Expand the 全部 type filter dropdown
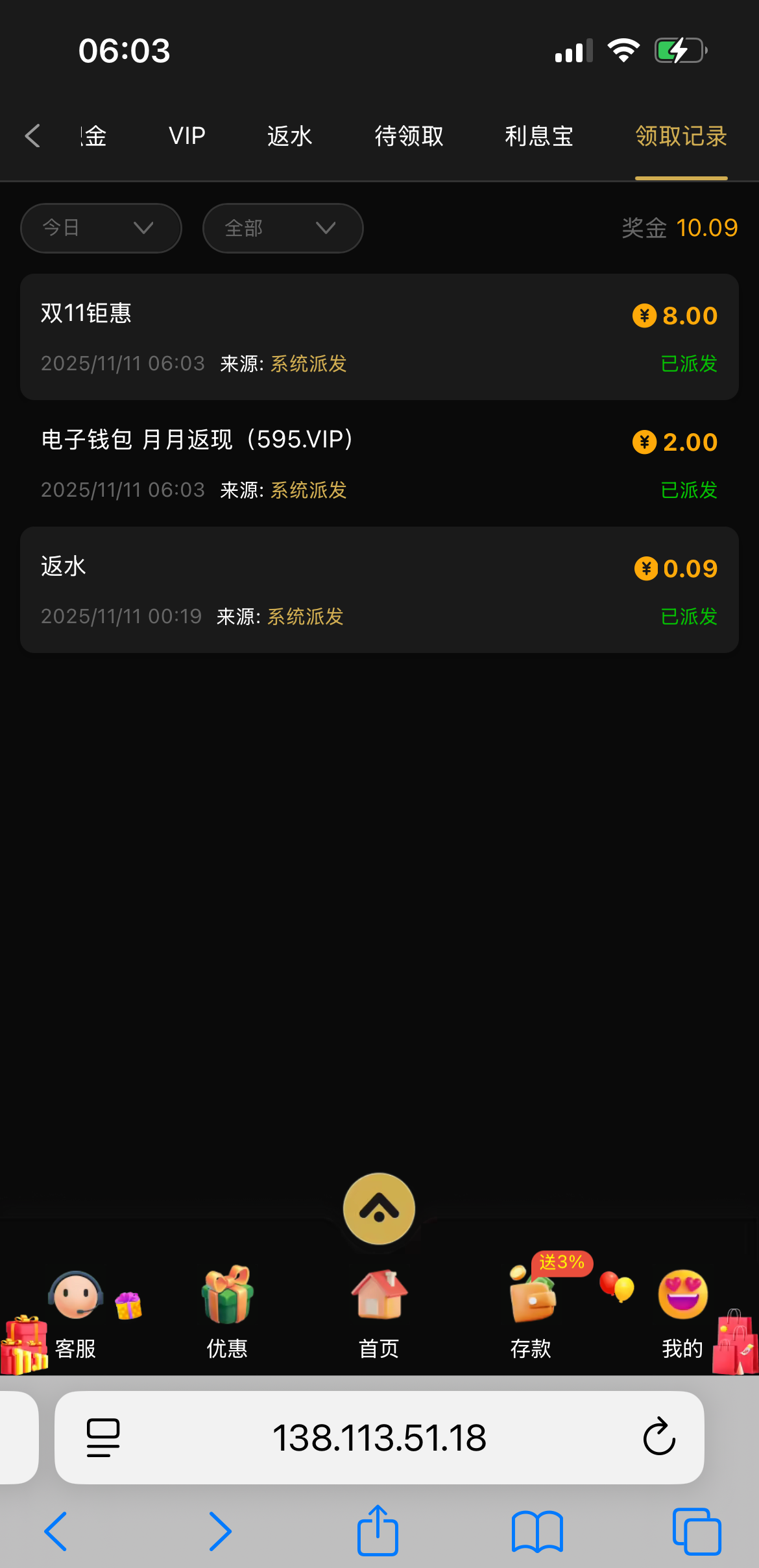Viewport: 759px width, 1568px height. point(283,228)
